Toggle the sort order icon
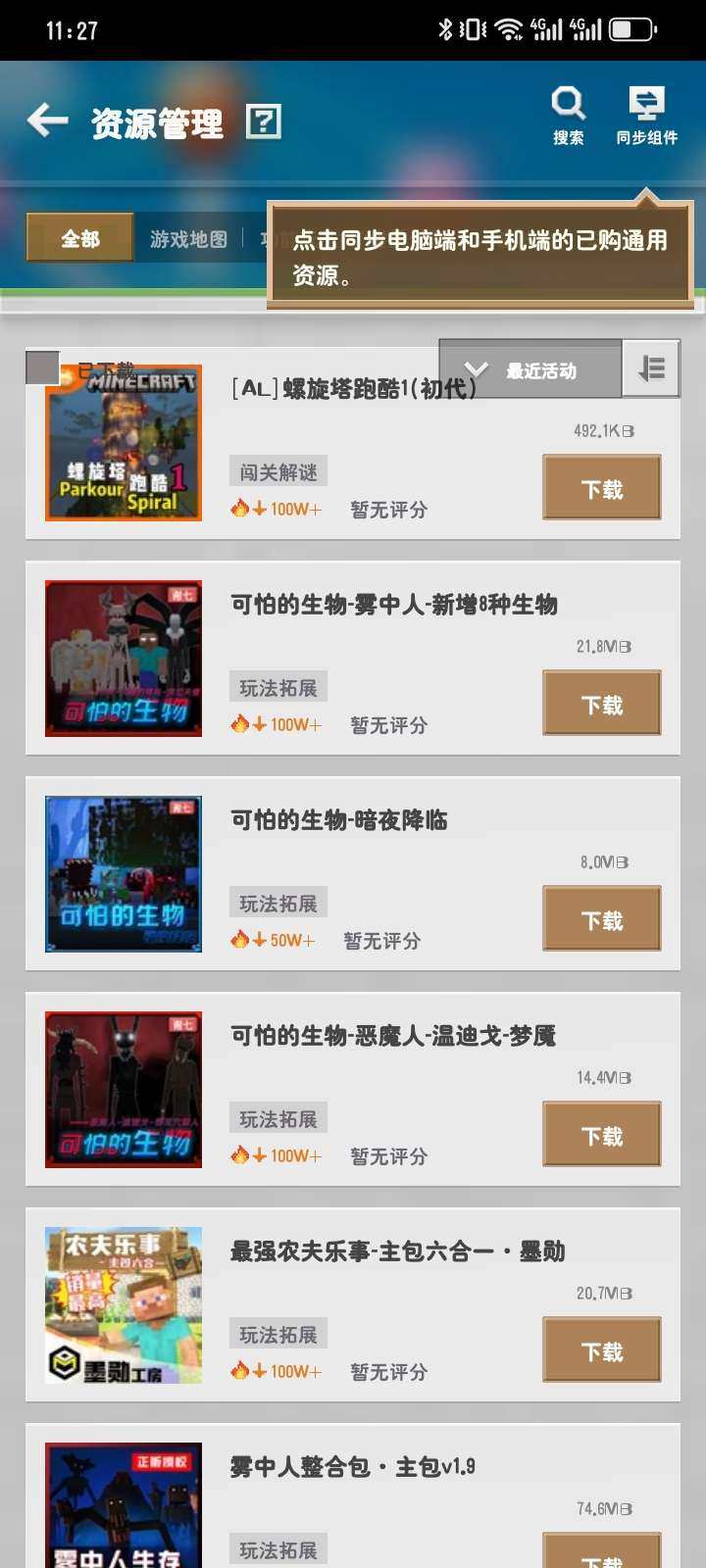 click(x=651, y=368)
